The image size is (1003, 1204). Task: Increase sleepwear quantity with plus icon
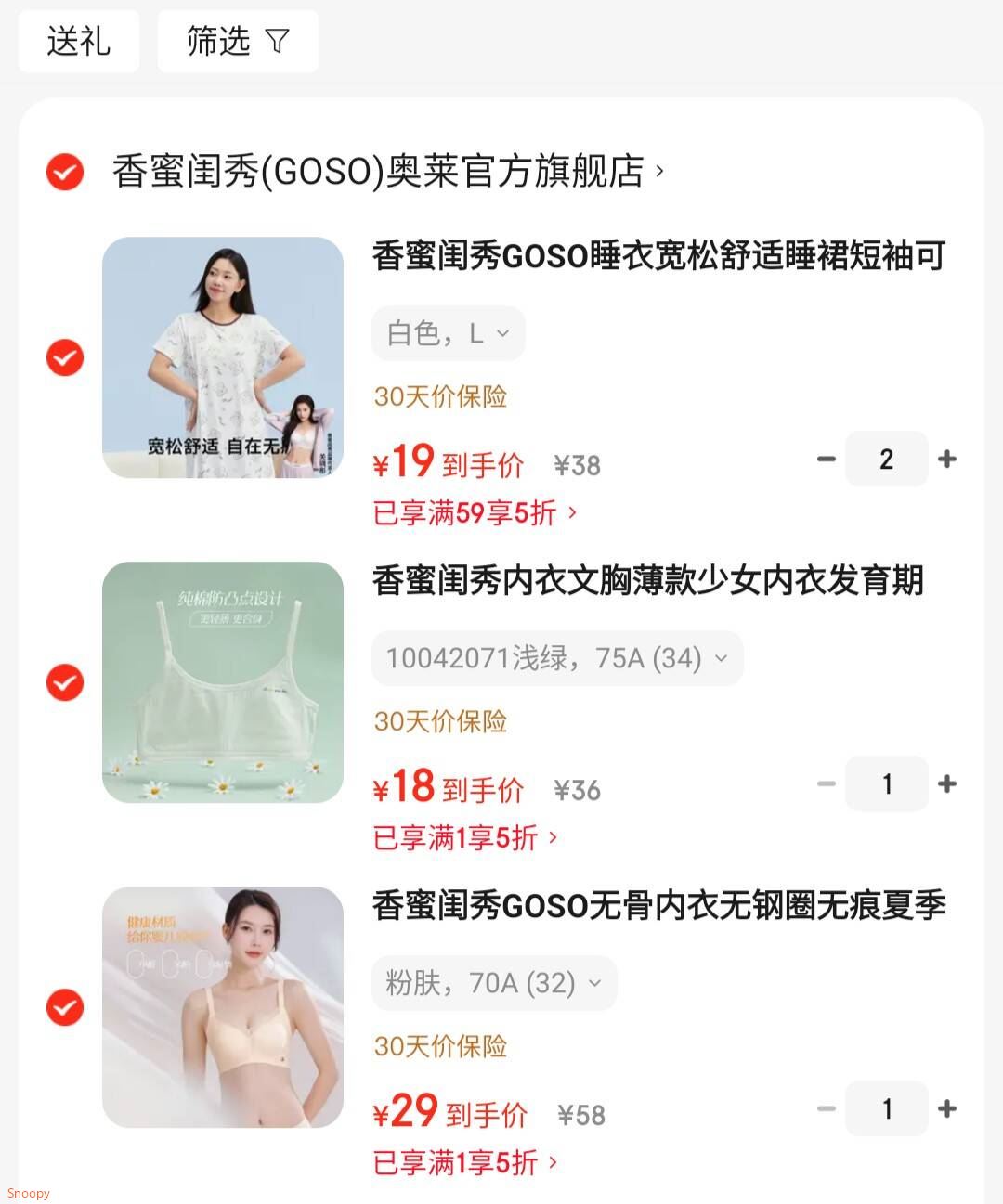(x=947, y=459)
